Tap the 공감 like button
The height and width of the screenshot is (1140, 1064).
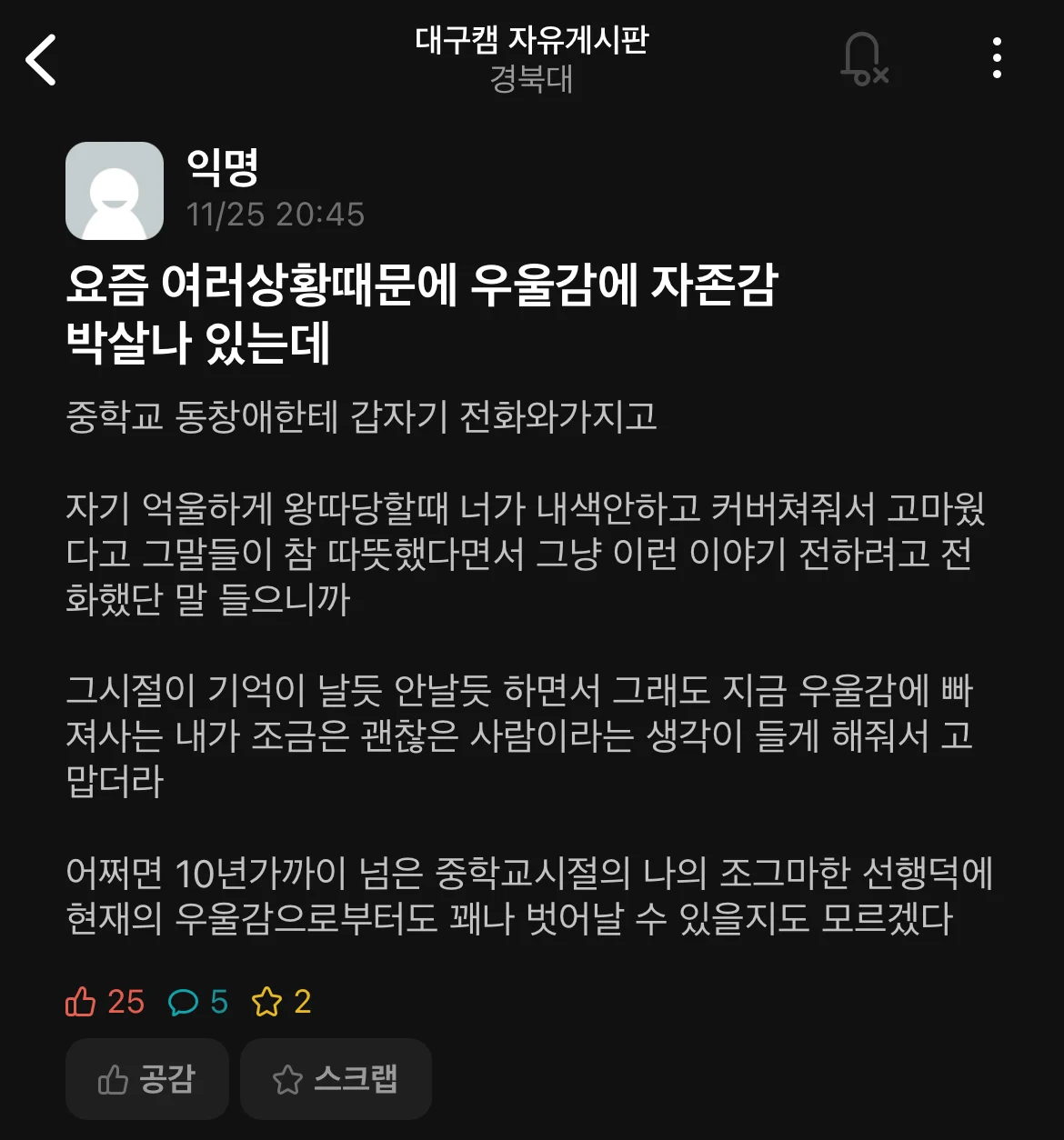pos(147,1079)
